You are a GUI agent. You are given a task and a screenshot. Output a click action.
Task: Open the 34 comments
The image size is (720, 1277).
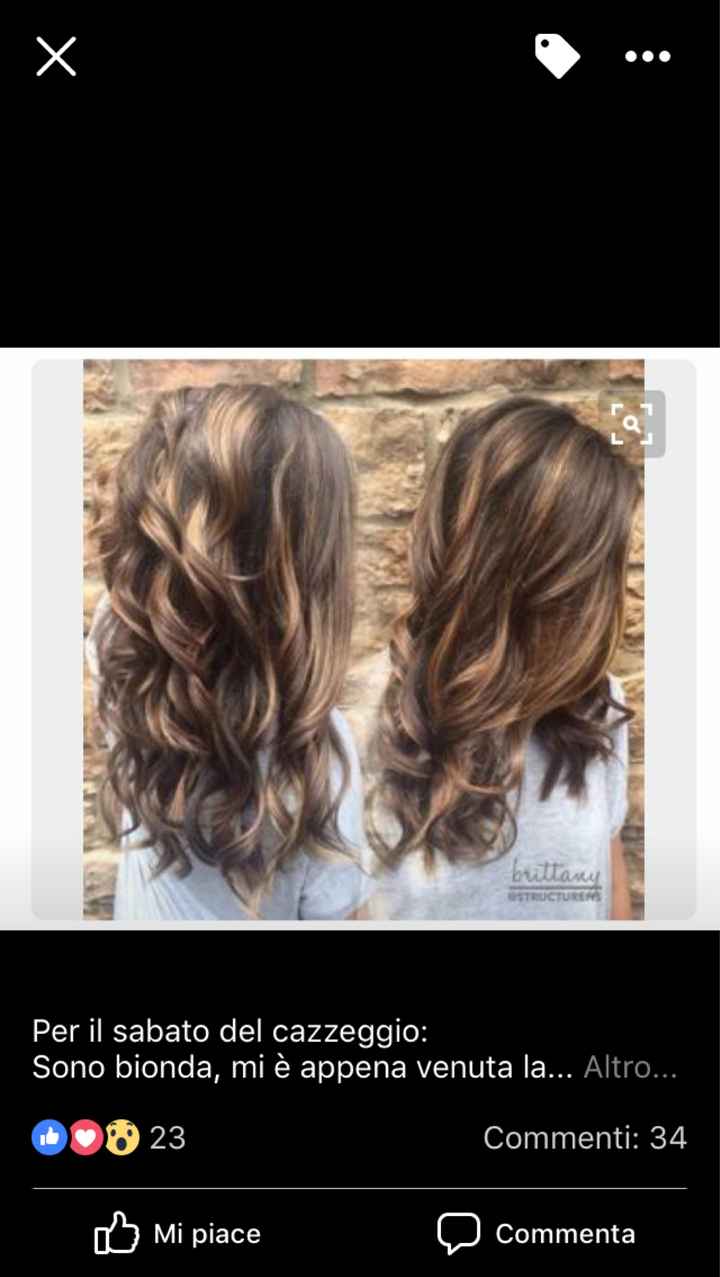tap(584, 1137)
